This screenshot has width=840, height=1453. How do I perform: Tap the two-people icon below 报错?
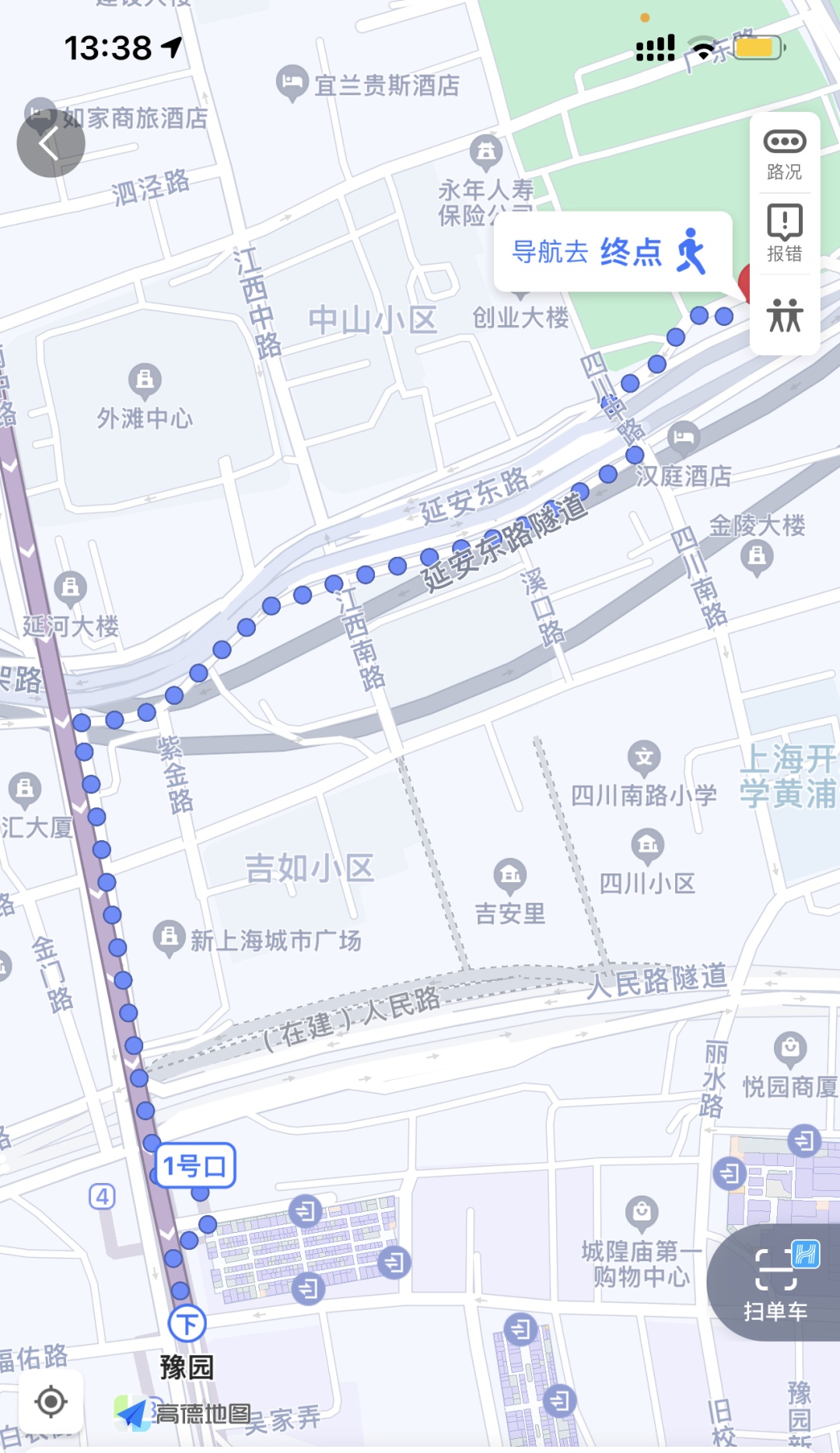coord(784,315)
